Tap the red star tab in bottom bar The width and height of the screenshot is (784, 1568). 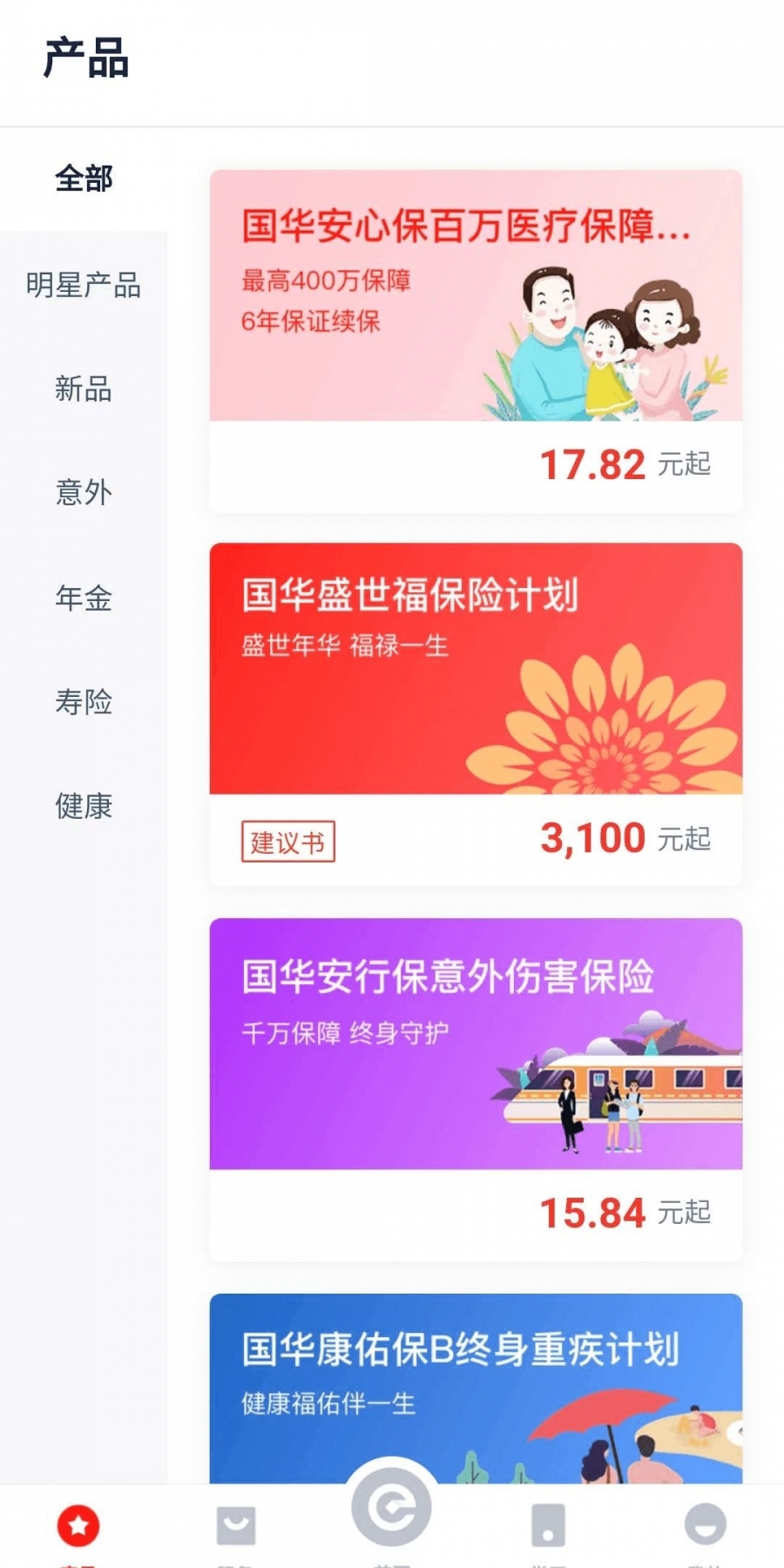pos(78,1525)
